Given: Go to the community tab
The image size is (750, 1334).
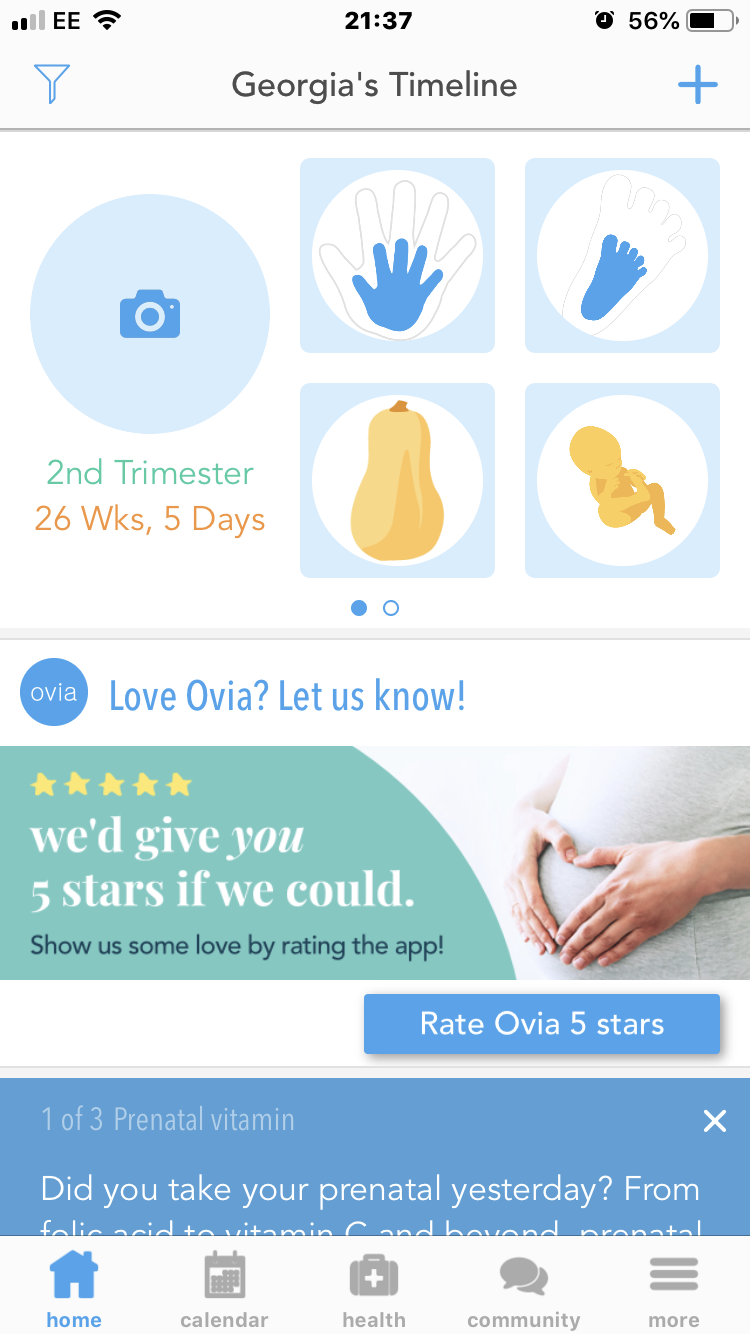Looking at the screenshot, I should [x=523, y=1290].
